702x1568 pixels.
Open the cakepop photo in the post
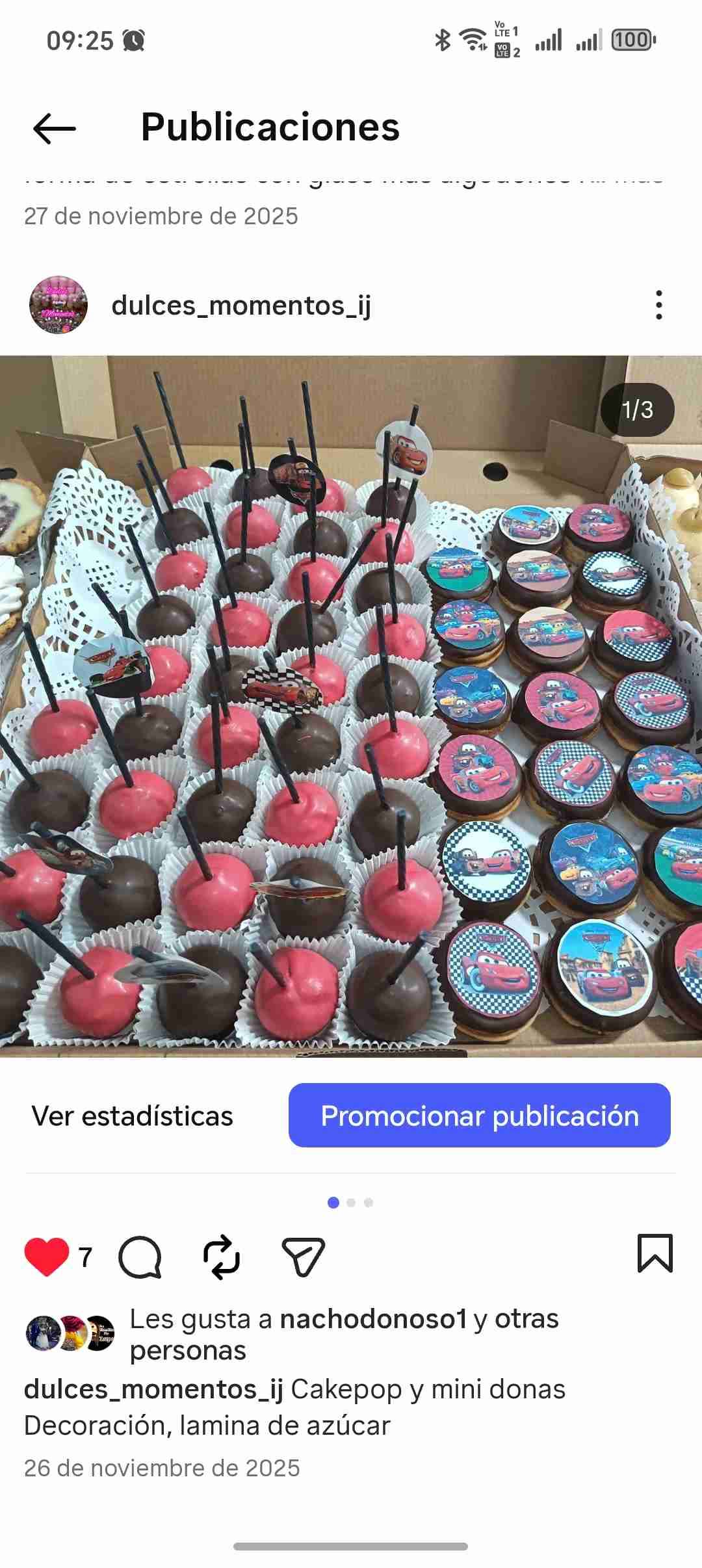[x=351, y=705]
